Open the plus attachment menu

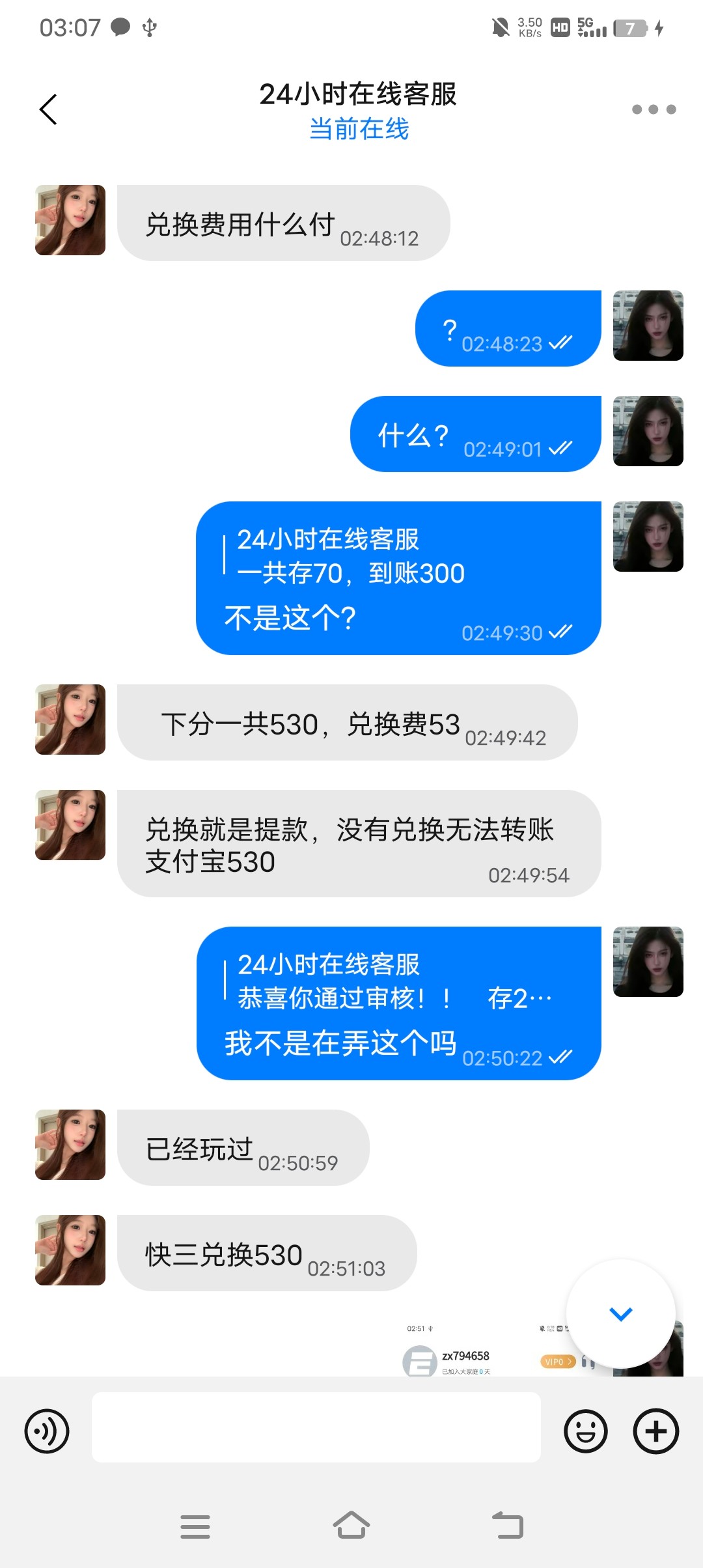click(655, 1431)
